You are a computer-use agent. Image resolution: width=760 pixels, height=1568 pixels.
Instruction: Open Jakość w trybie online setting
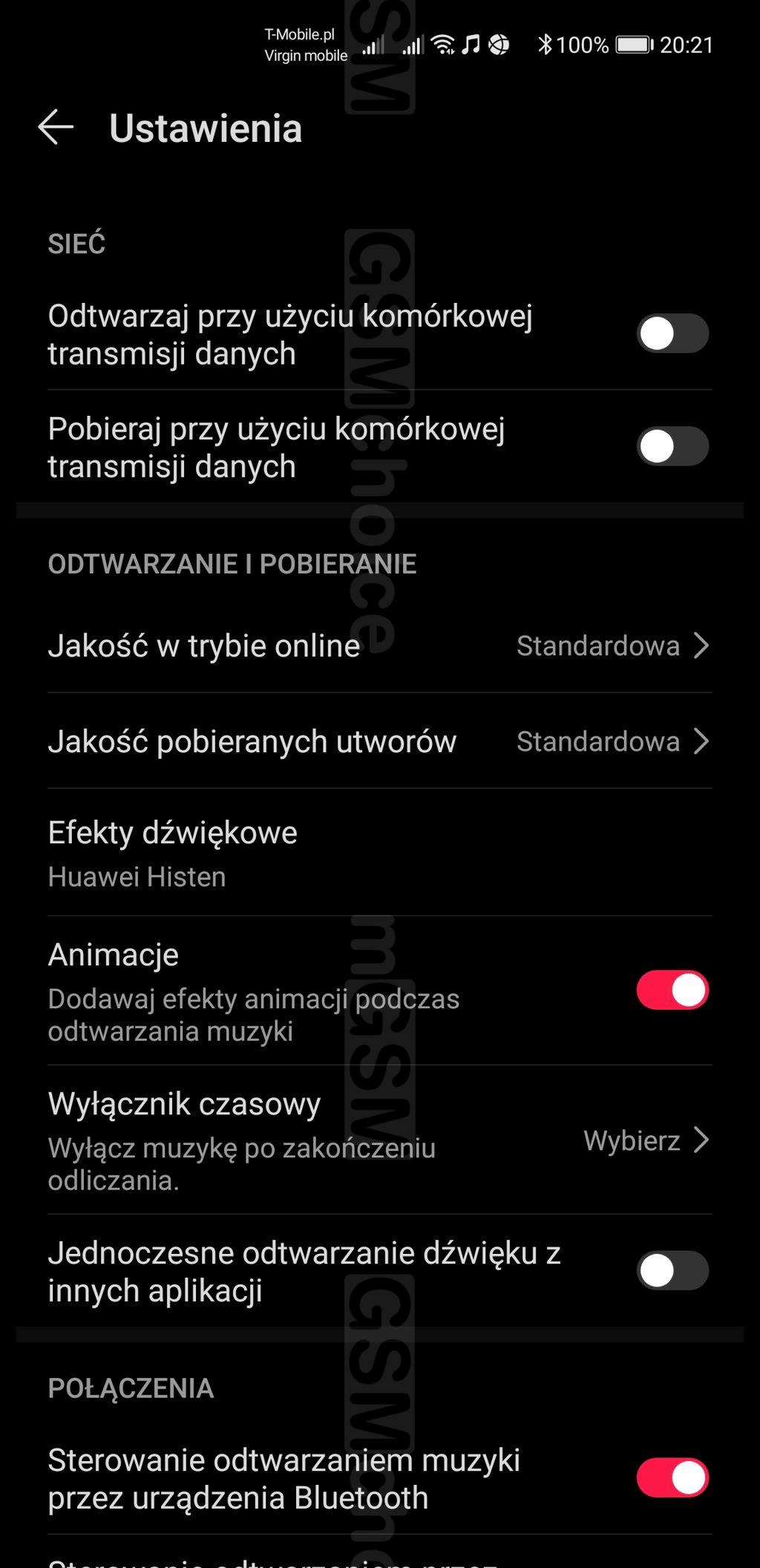[379, 646]
